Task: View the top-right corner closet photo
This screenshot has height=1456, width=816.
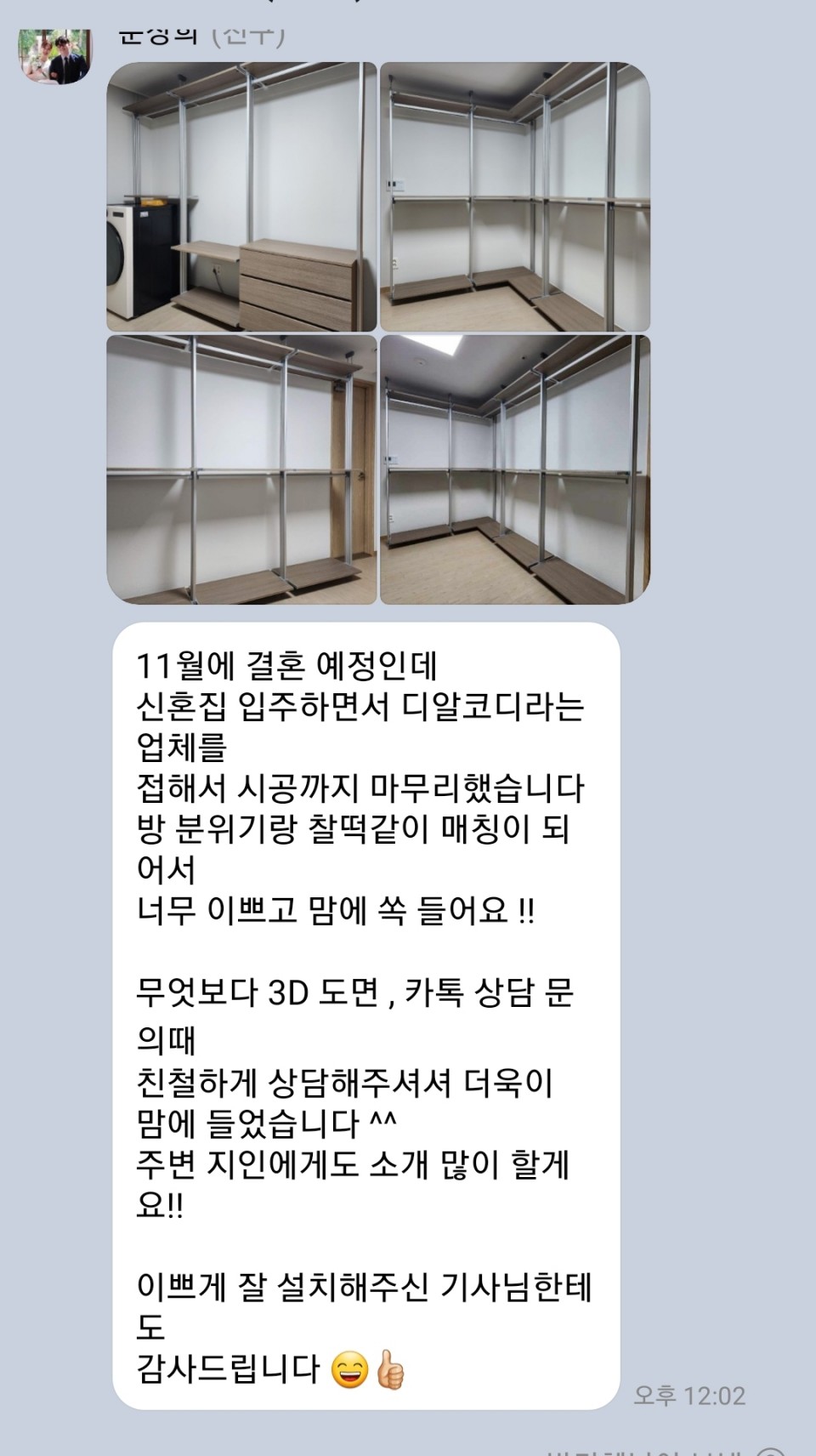Action: pos(514,197)
